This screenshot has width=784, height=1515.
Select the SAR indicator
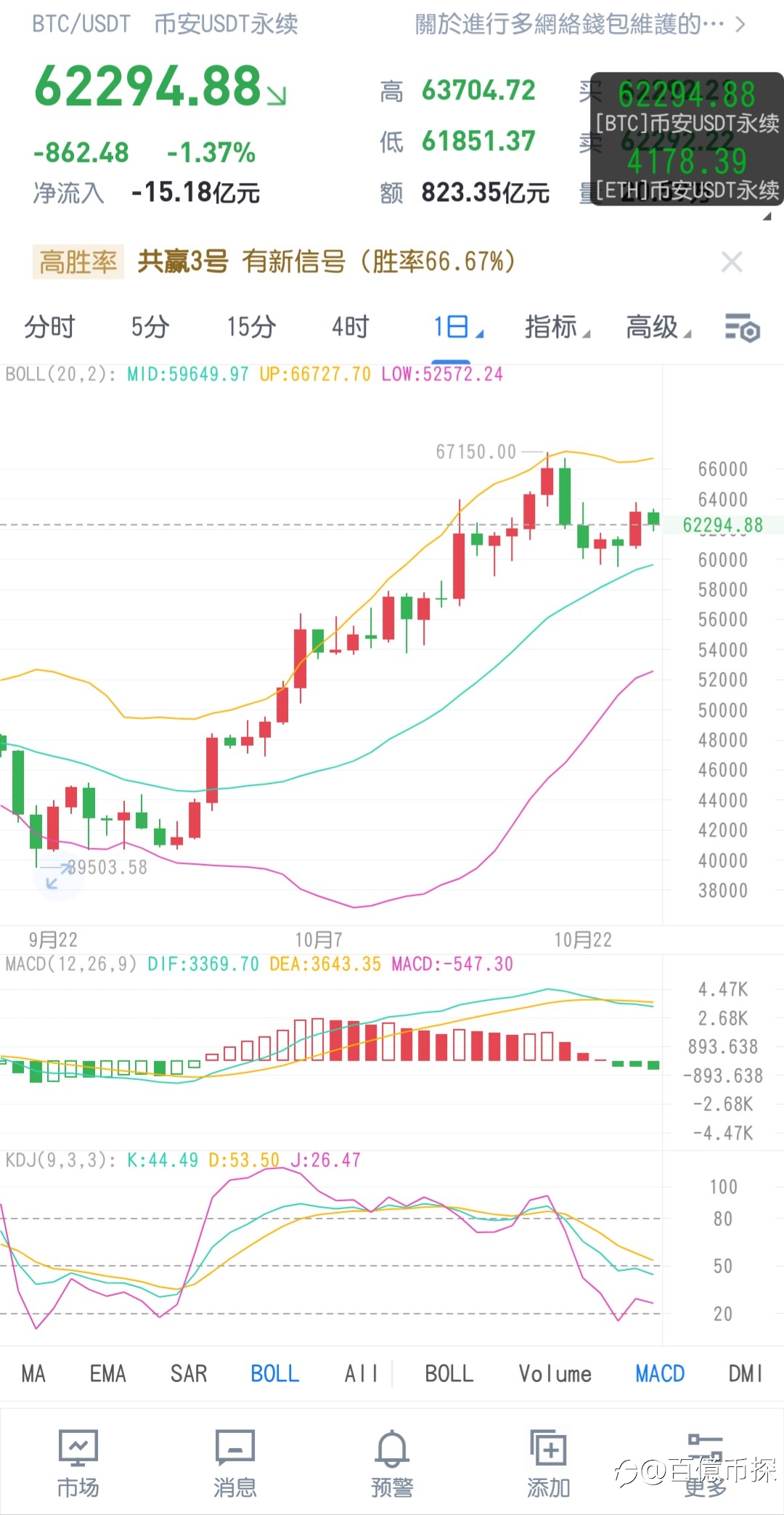click(189, 1373)
